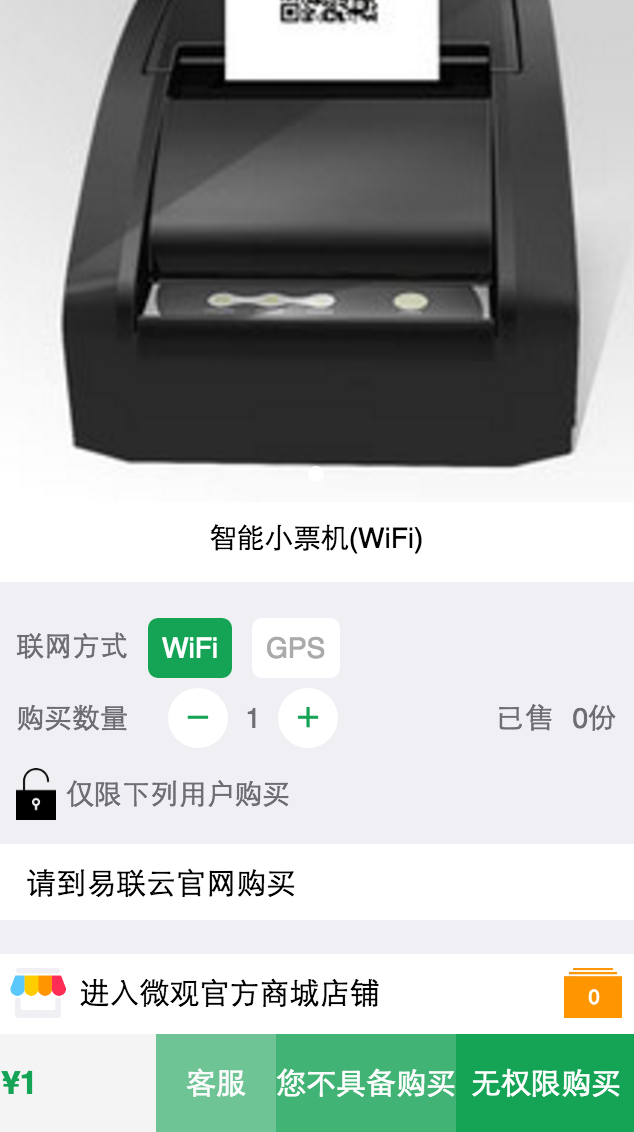634x1132 pixels.
Task: Select the WiFi connection option
Action: (190, 648)
